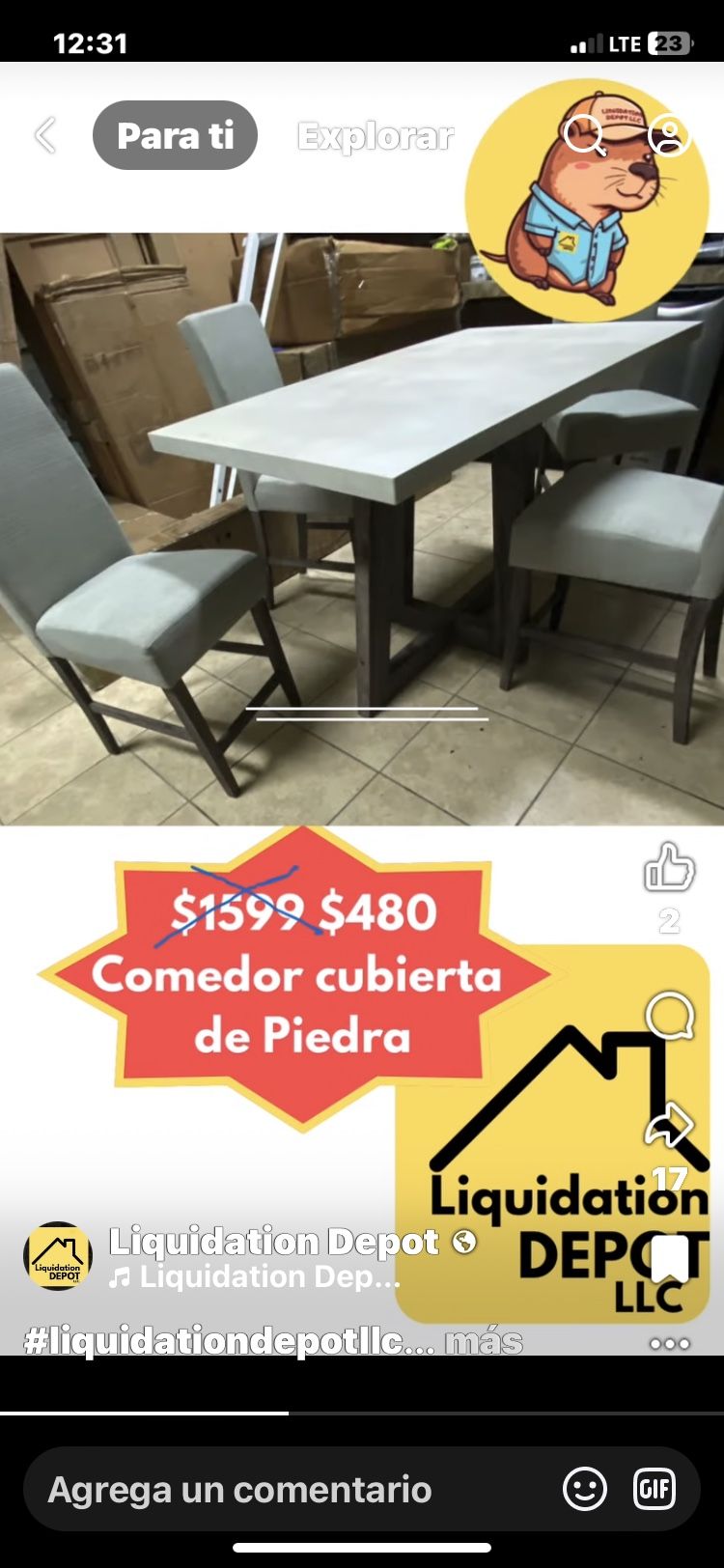Screen dimensions: 724x1568
Task: Open the comments bubble icon
Action: pyautogui.click(x=669, y=1016)
